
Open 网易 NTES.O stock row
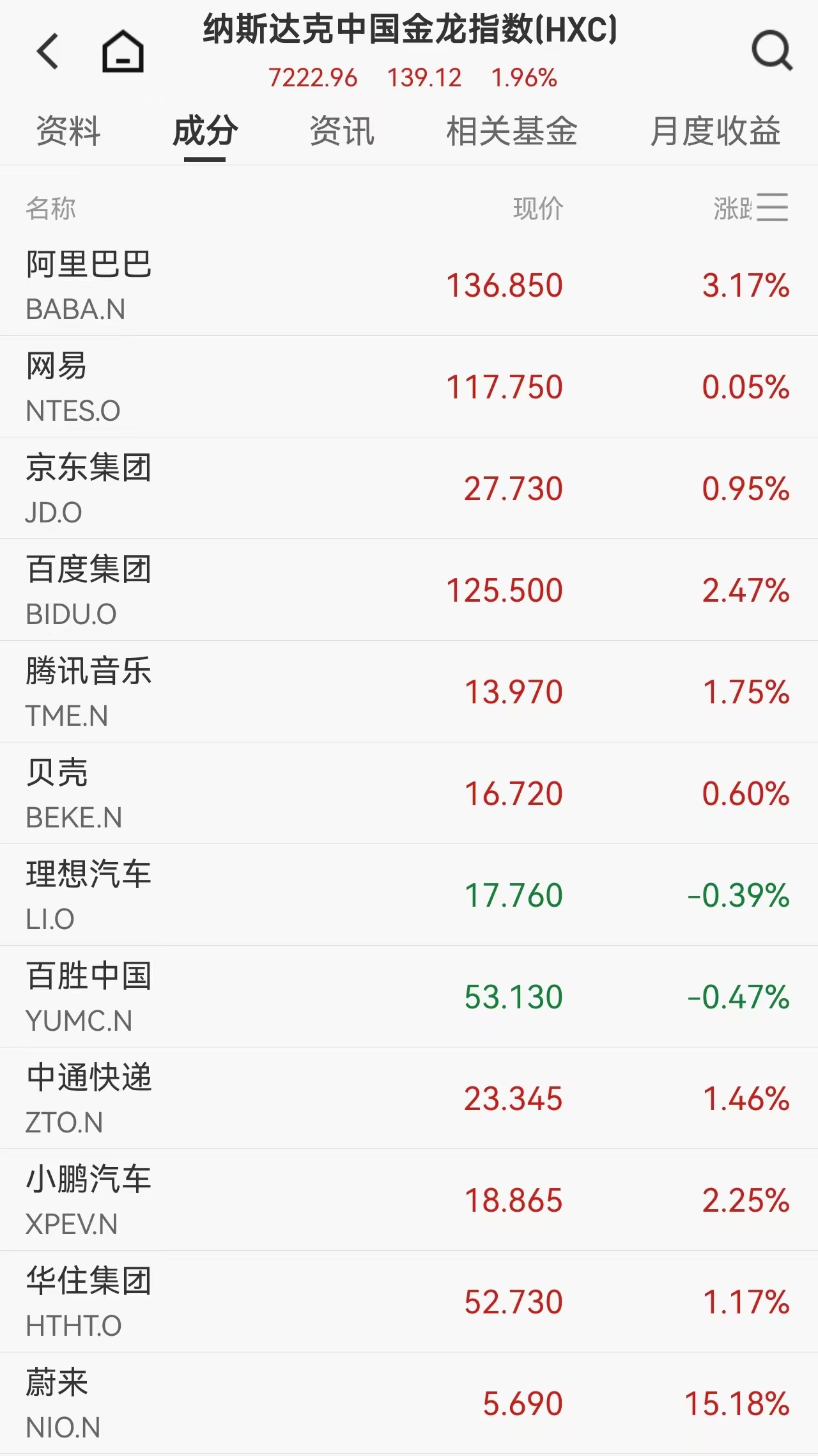pos(409,387)
